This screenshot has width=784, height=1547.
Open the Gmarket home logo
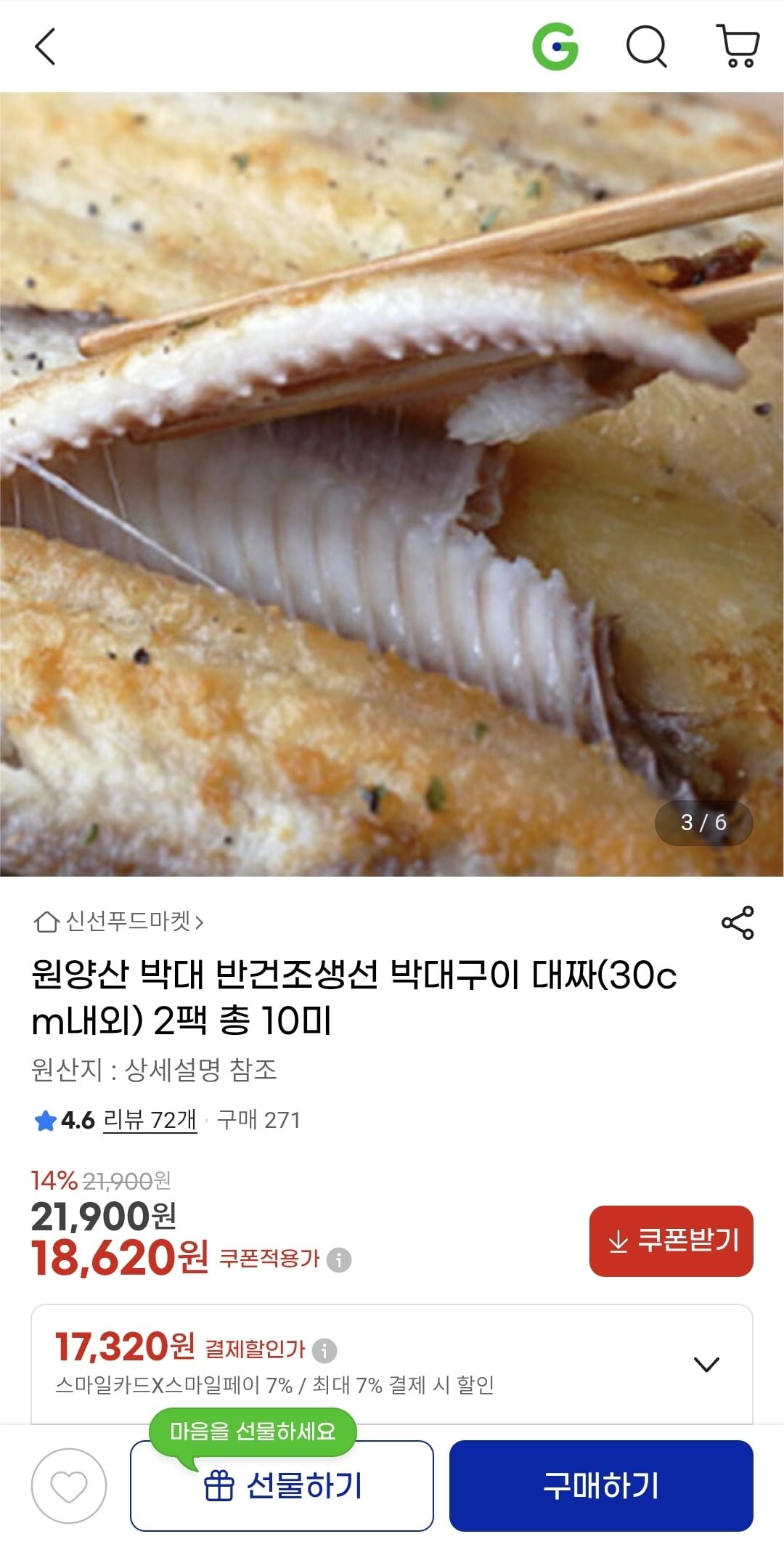click(x=555, y=47)
